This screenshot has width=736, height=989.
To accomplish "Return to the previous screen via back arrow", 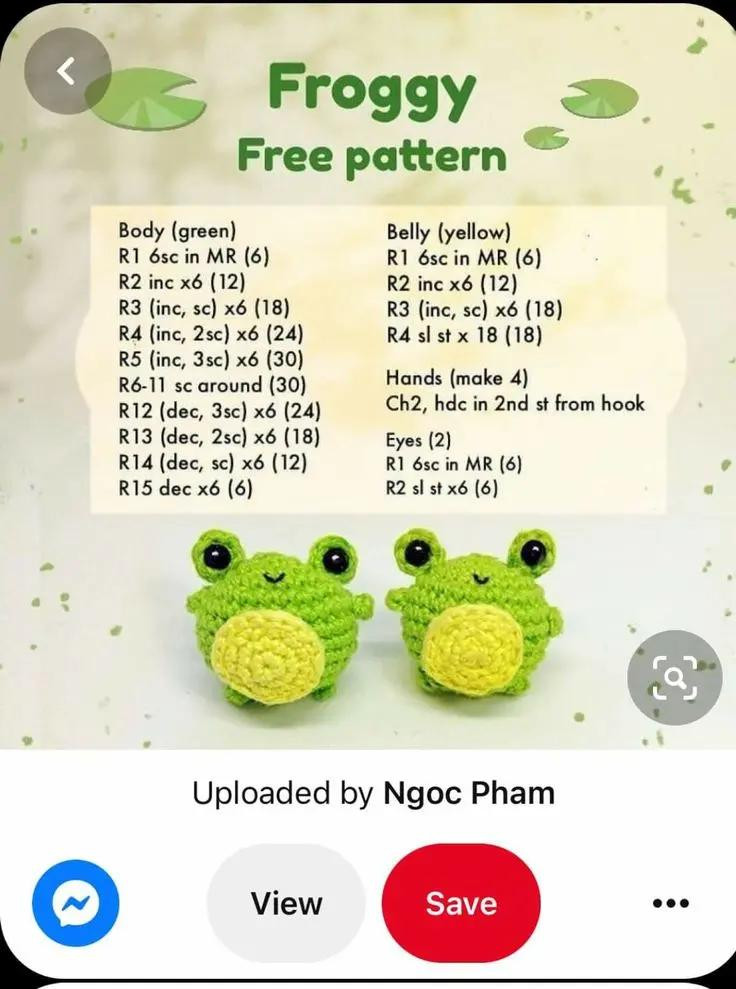I will coord(66,72).
